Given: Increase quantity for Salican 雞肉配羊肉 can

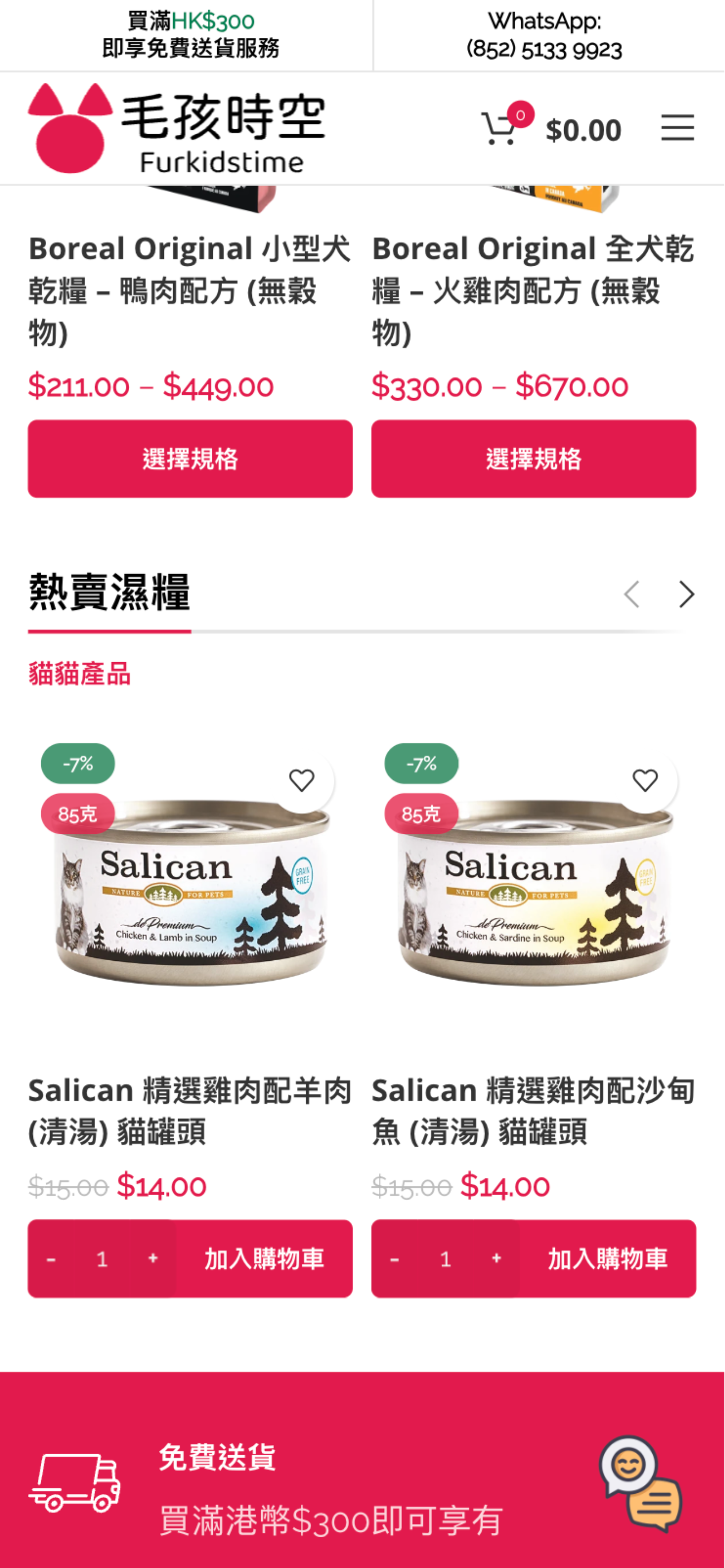Looking at the screenshot, I should click(x=153, y=1258).
